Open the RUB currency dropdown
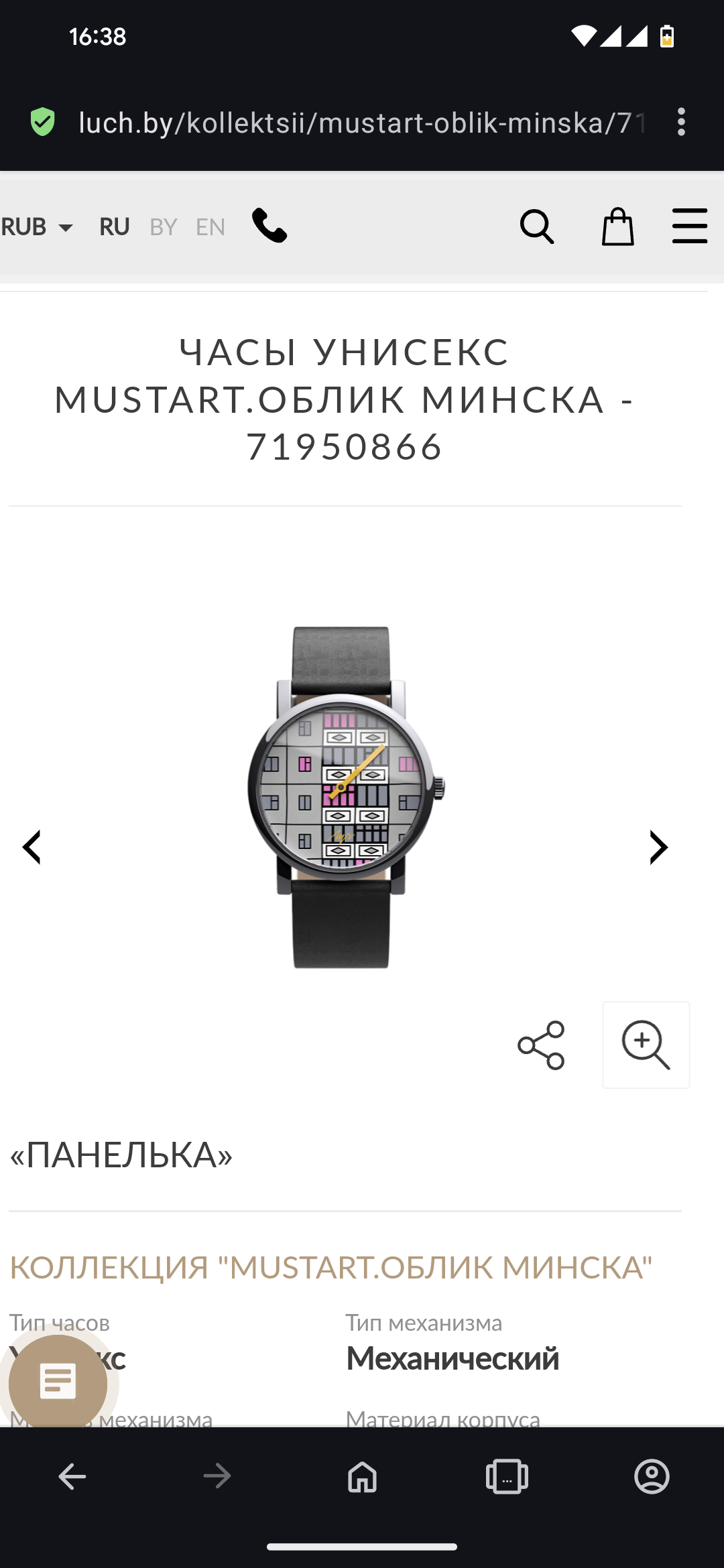724x1568 pixels. tap(37, 227)
